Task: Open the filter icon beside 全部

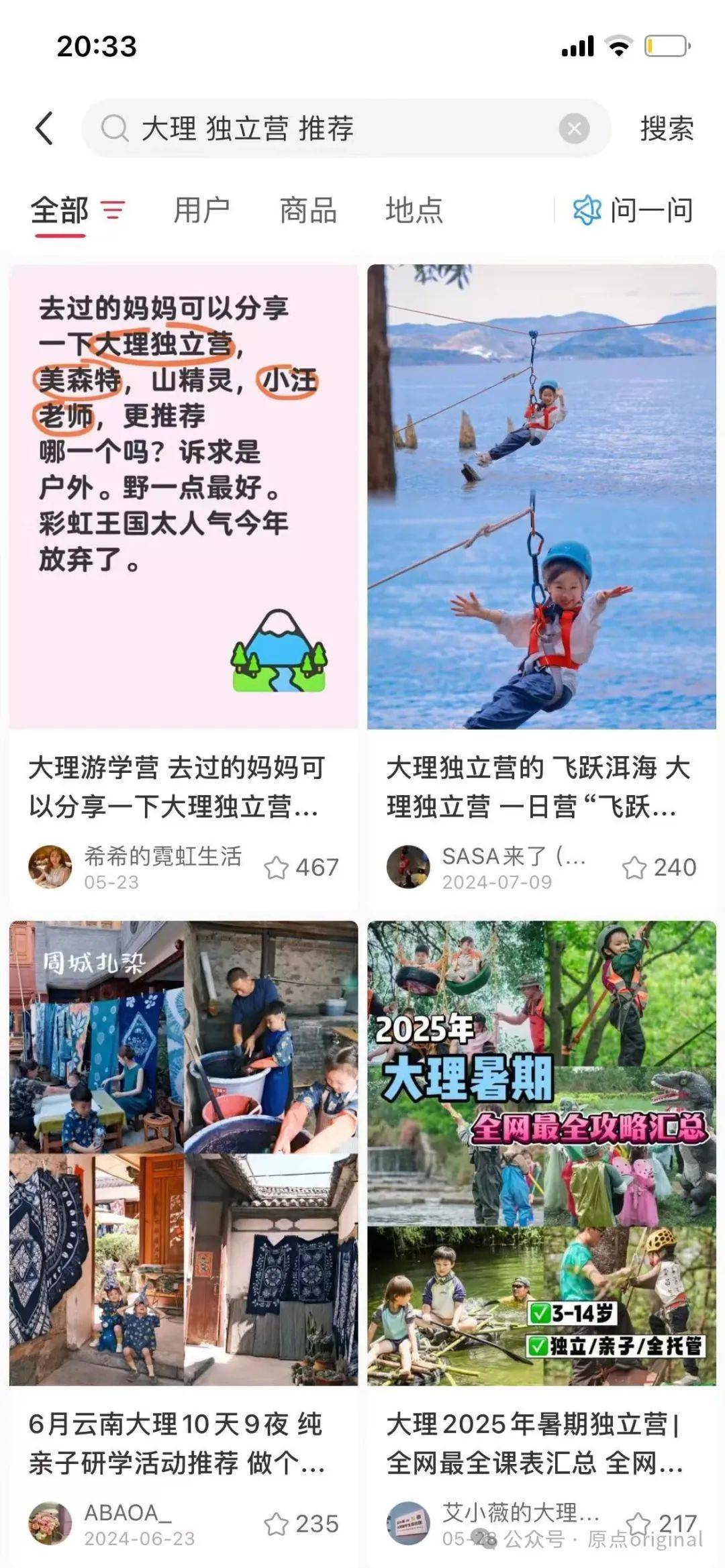Action: point(113,211)
